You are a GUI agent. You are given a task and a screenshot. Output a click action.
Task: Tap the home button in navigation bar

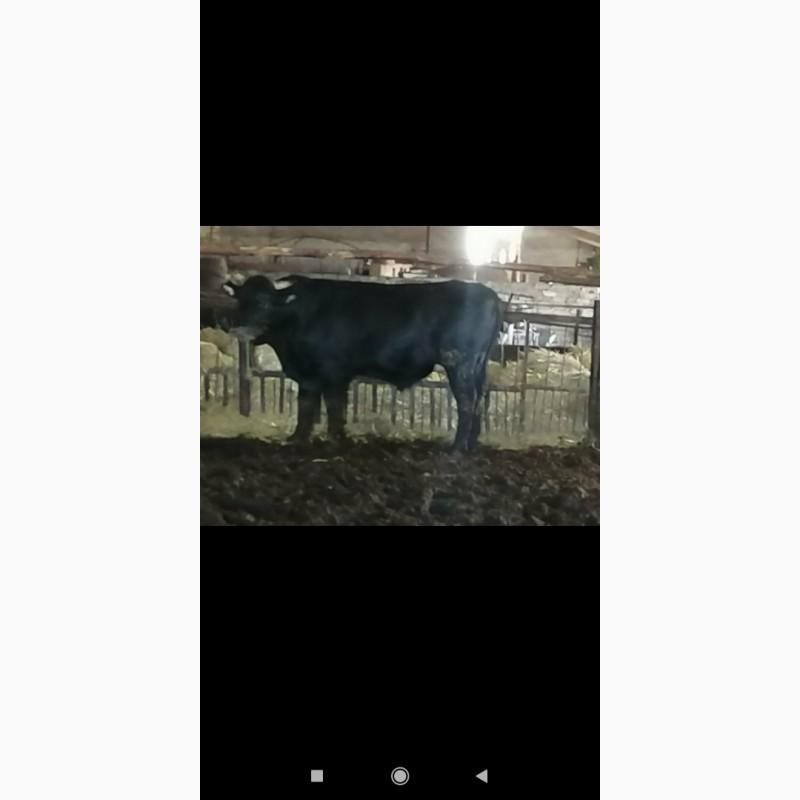(x=400, y=776)
